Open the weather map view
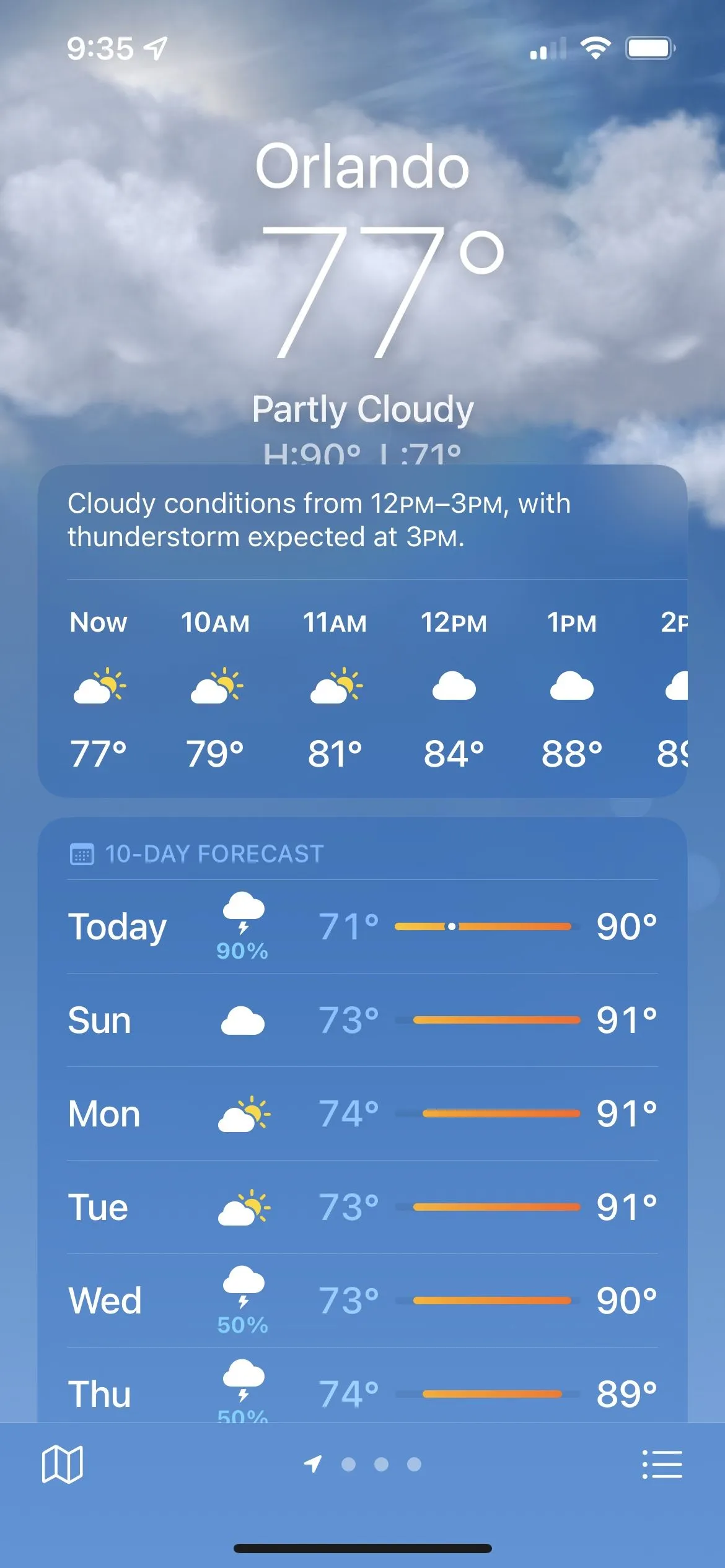 [62, 1464]
